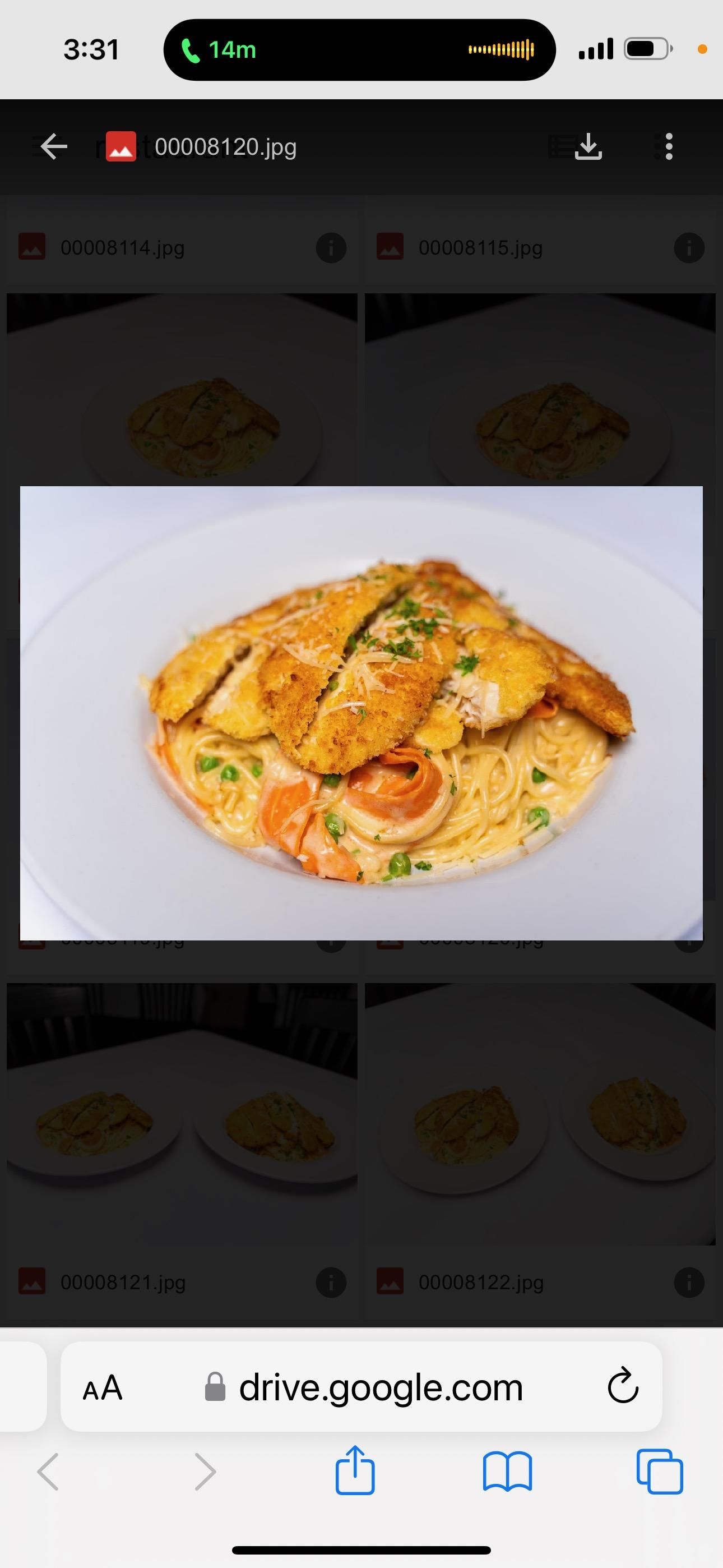Screen dimensions: 723x1568
Task: Open the Drive image file type icon beside 00008120.jpg
Action: point(121,146)
